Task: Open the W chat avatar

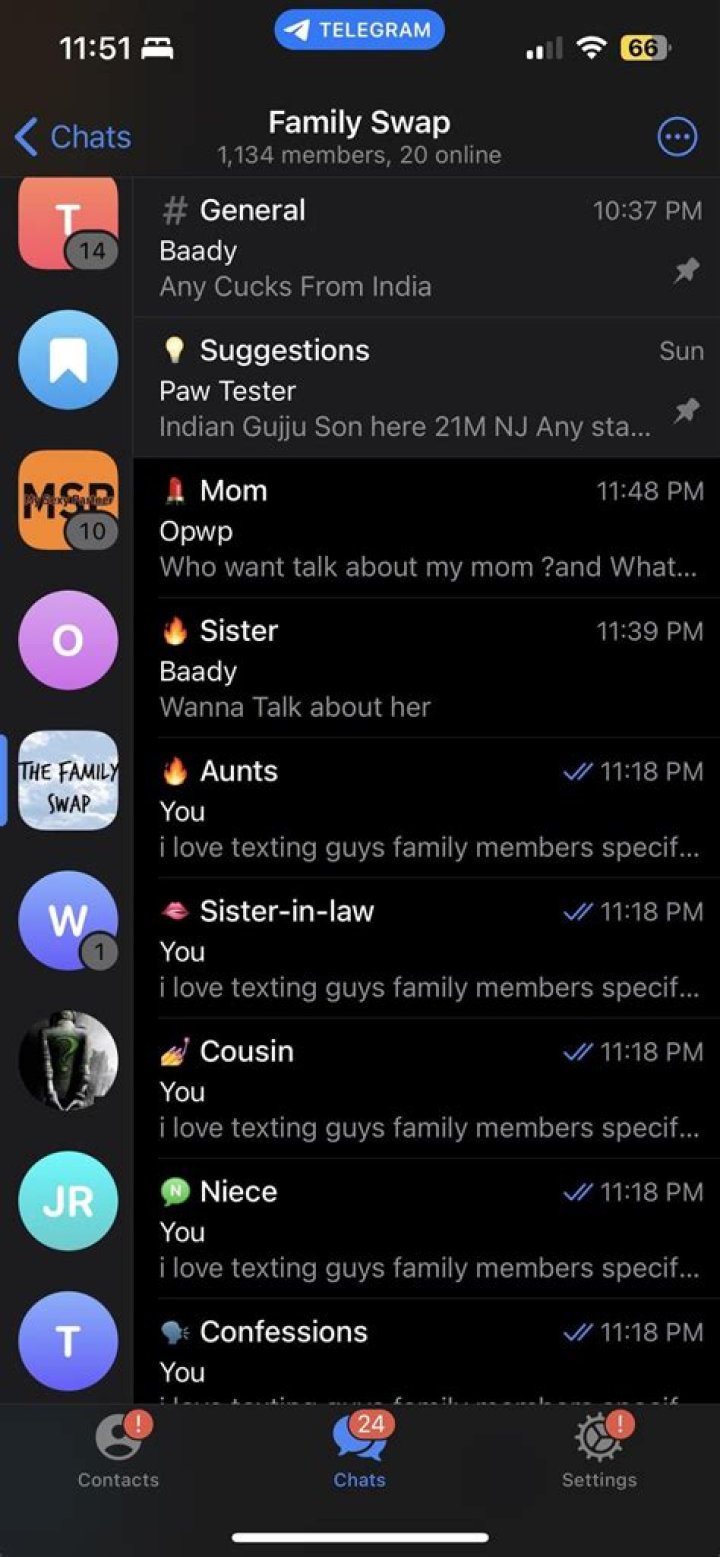Action: click(x=68, y=921)
